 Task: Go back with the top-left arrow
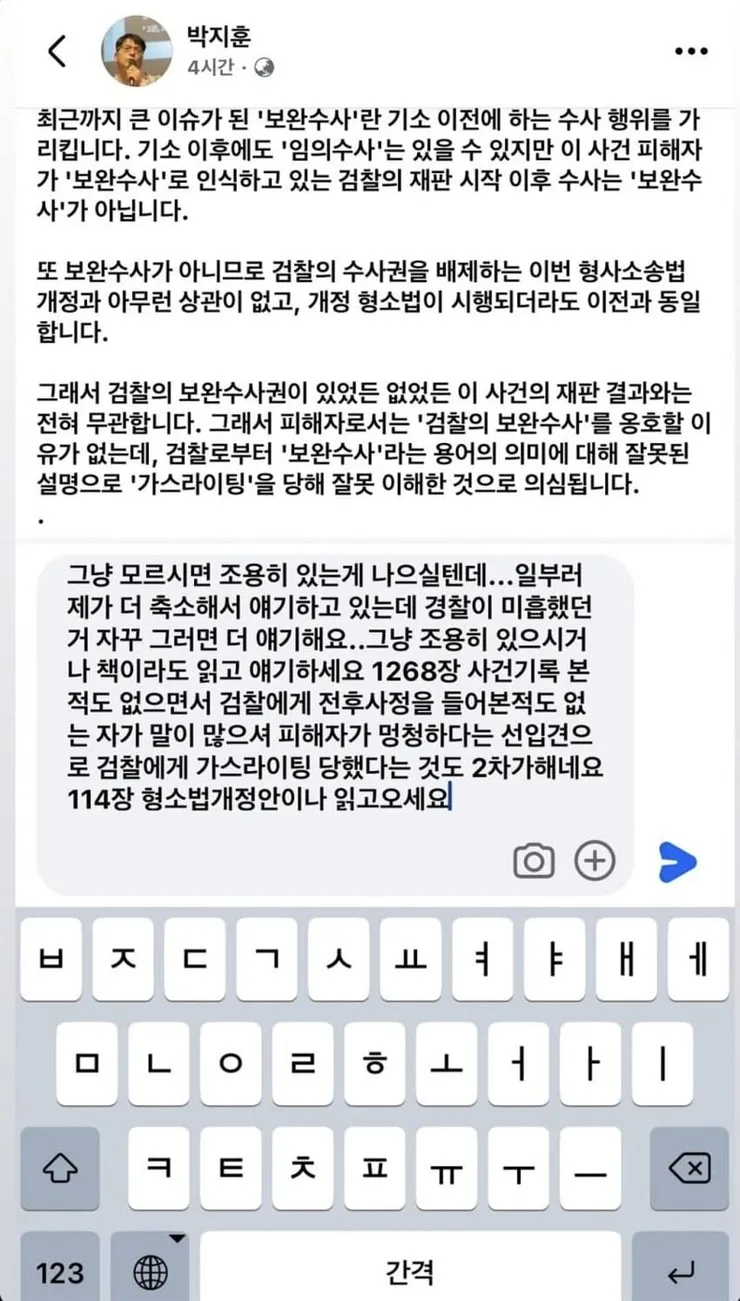point(58,51)
